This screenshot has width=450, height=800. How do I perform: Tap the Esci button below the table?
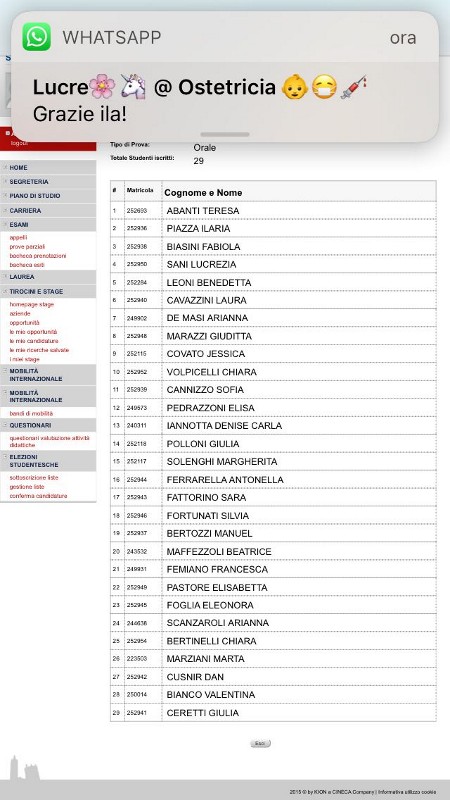[260, 743]
